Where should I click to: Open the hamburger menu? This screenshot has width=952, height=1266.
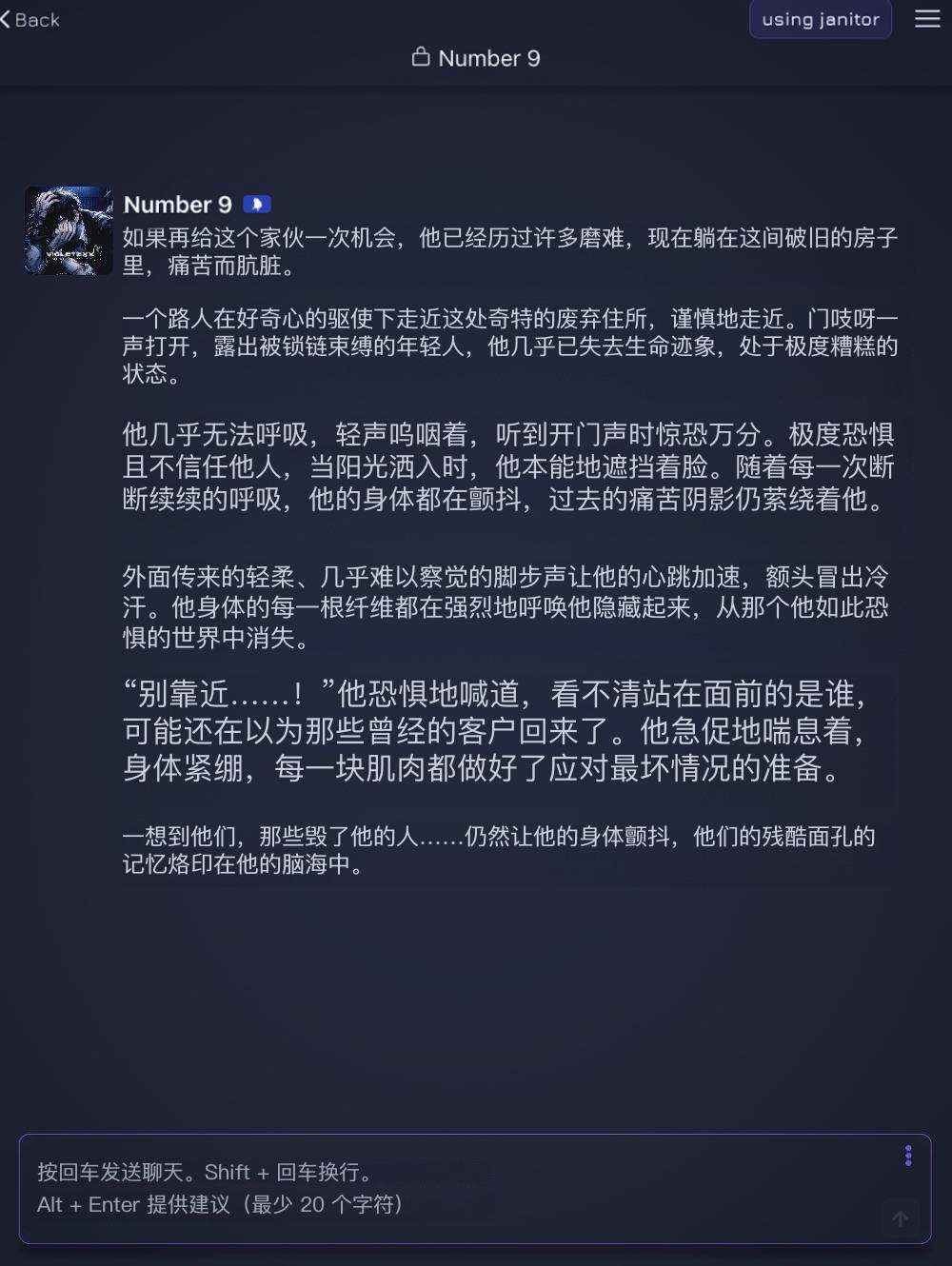[927, 19]
